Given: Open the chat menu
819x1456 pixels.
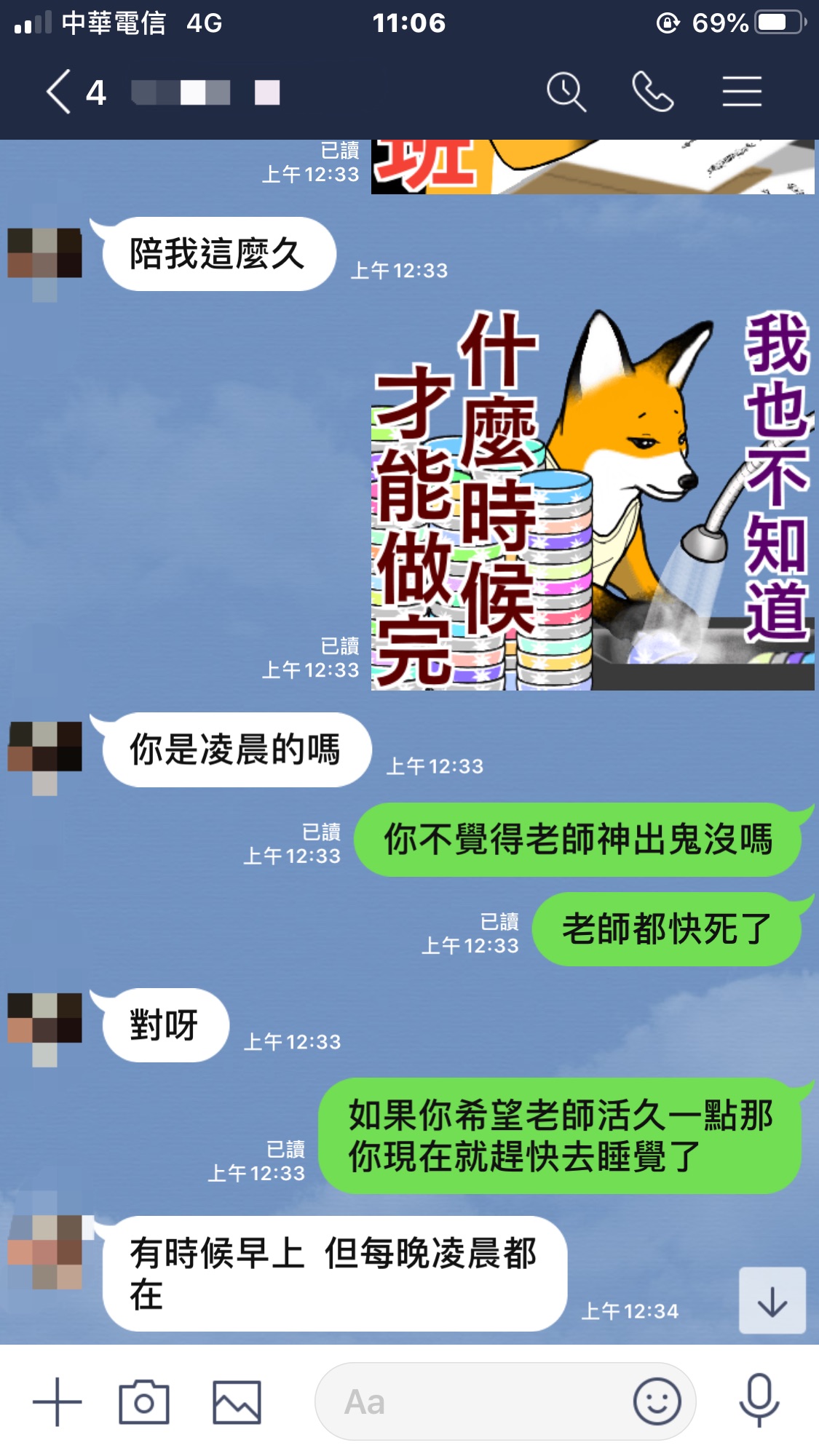Looking at the screenshot, I should pos(741,92).
